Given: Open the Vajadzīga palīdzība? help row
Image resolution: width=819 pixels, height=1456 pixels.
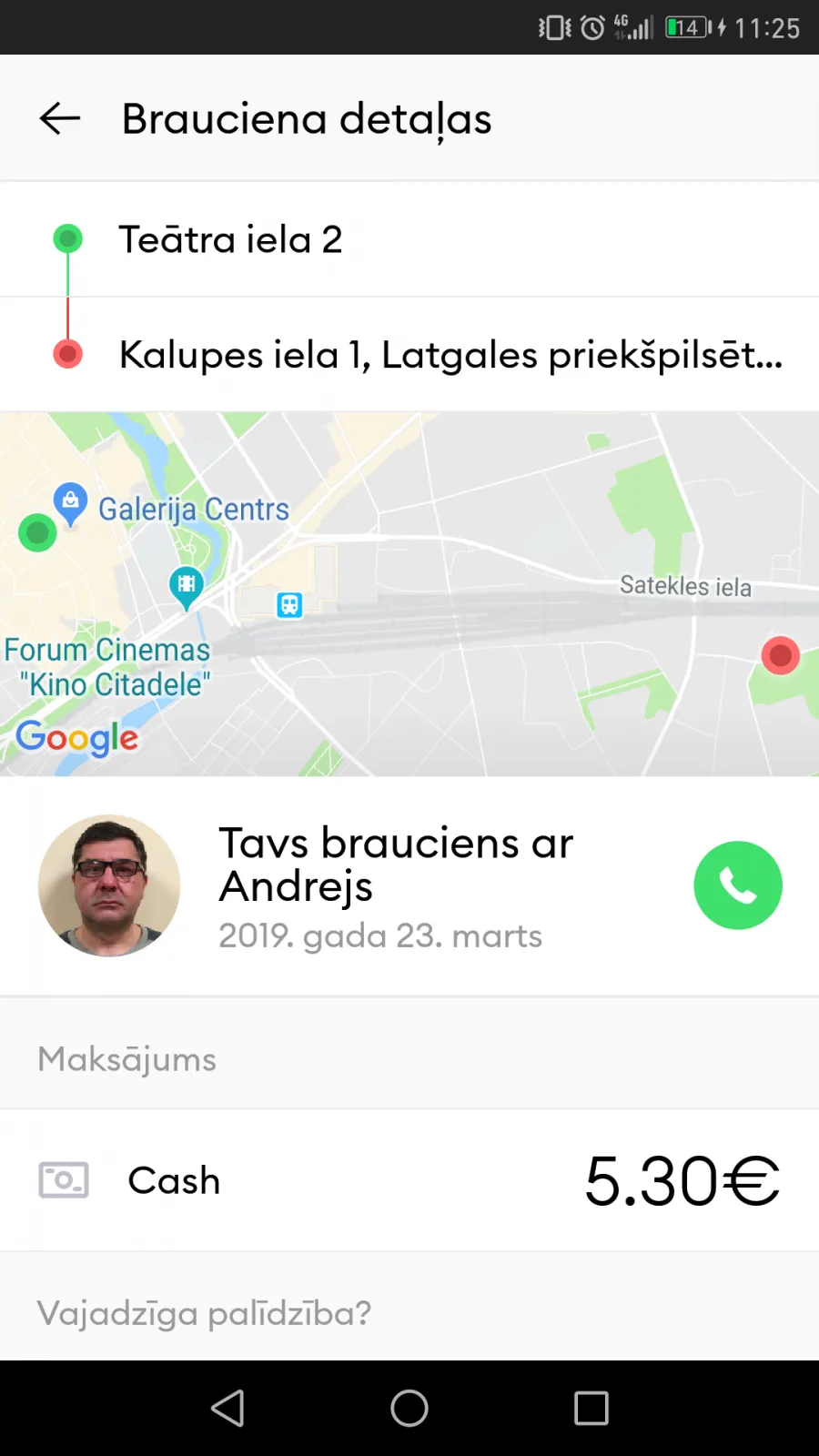Looking at the screenshot, I should tap(409, 1312).
